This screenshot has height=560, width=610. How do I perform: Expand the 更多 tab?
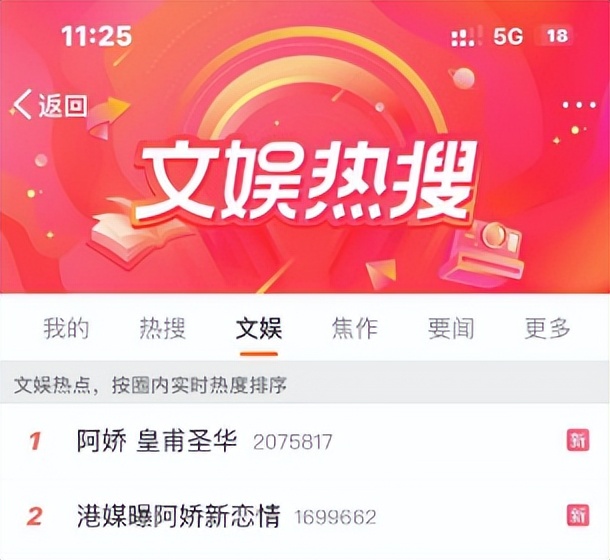click(x=547, y=328)
